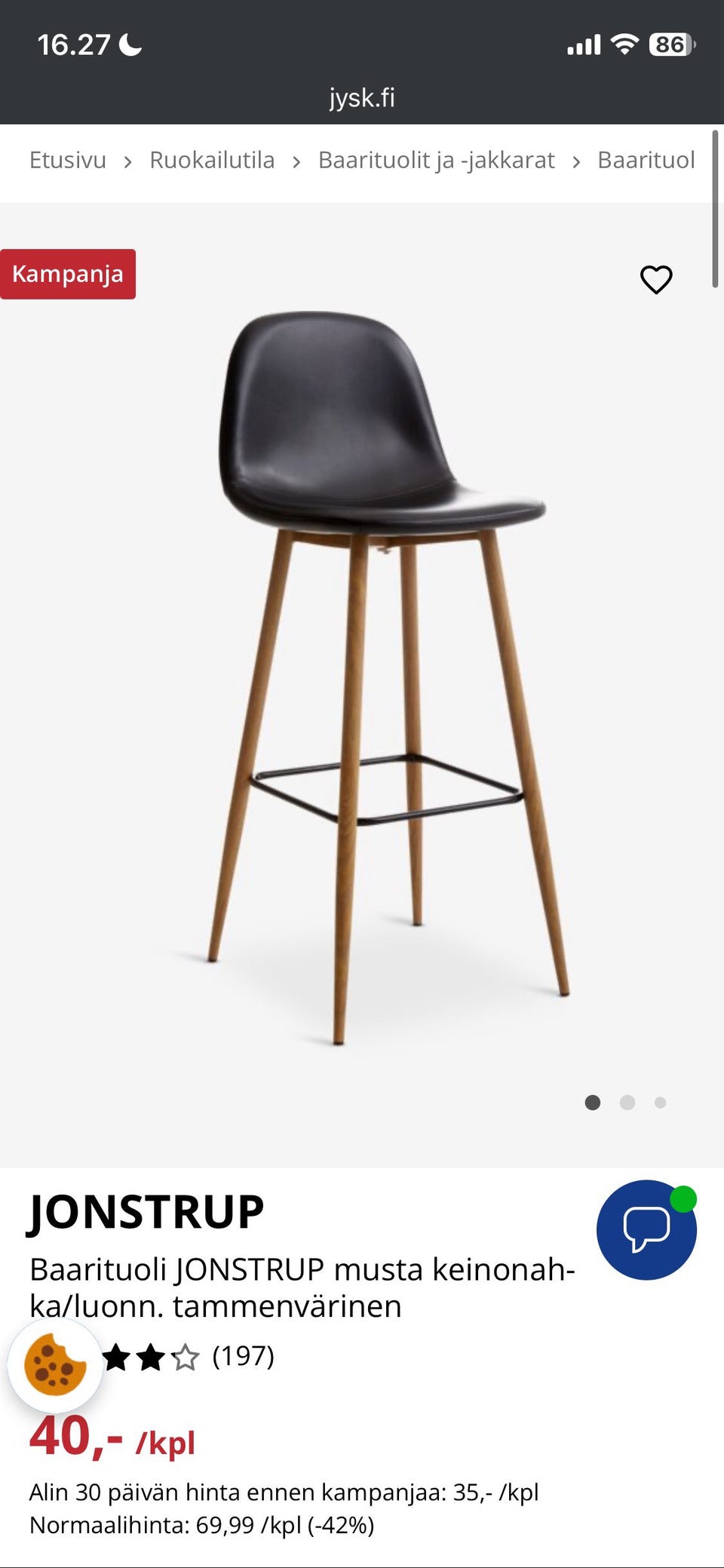The image size is (724, 1568).
Task: Add JONSTRUP chair to favorites heart
Action: (655, 280)
